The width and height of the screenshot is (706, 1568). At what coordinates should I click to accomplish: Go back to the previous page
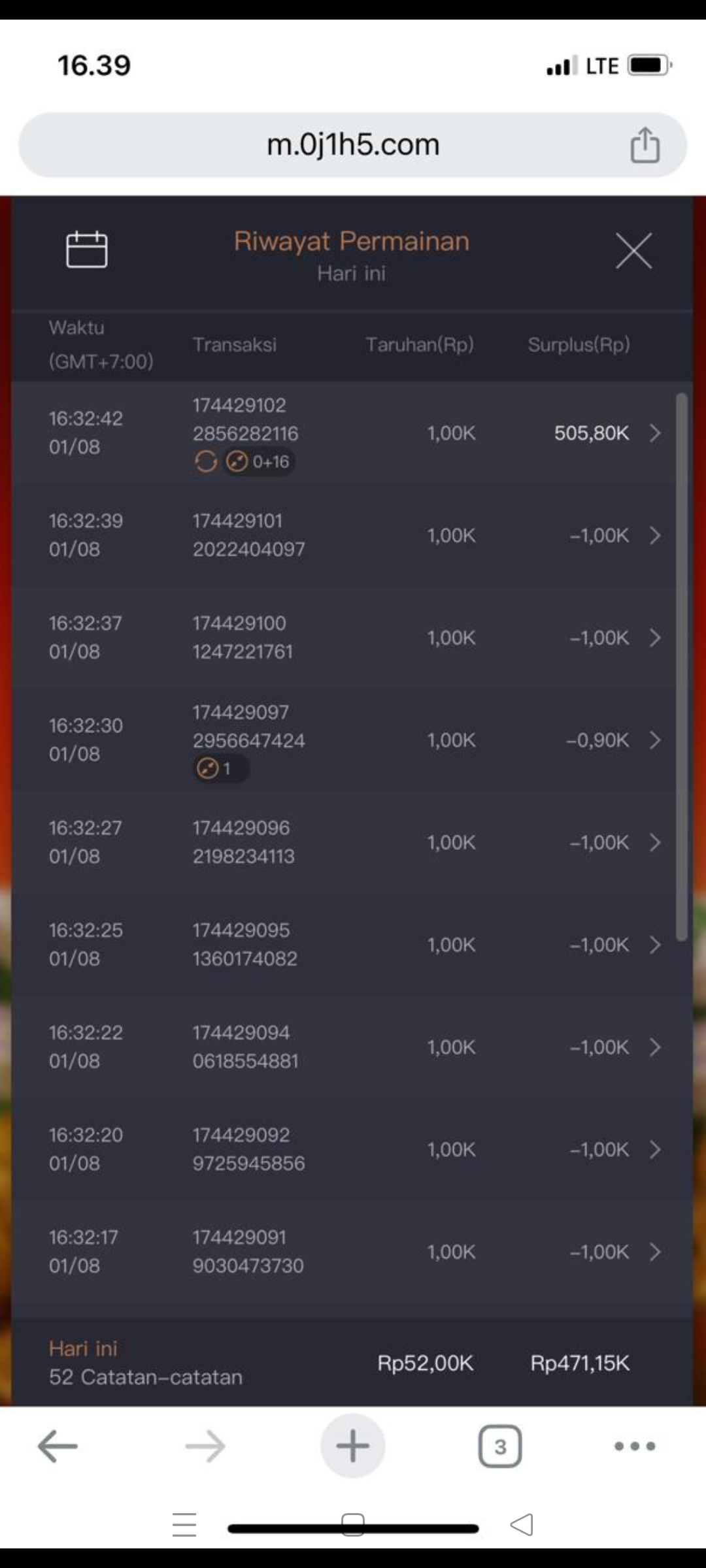[x=58, y=1446]
